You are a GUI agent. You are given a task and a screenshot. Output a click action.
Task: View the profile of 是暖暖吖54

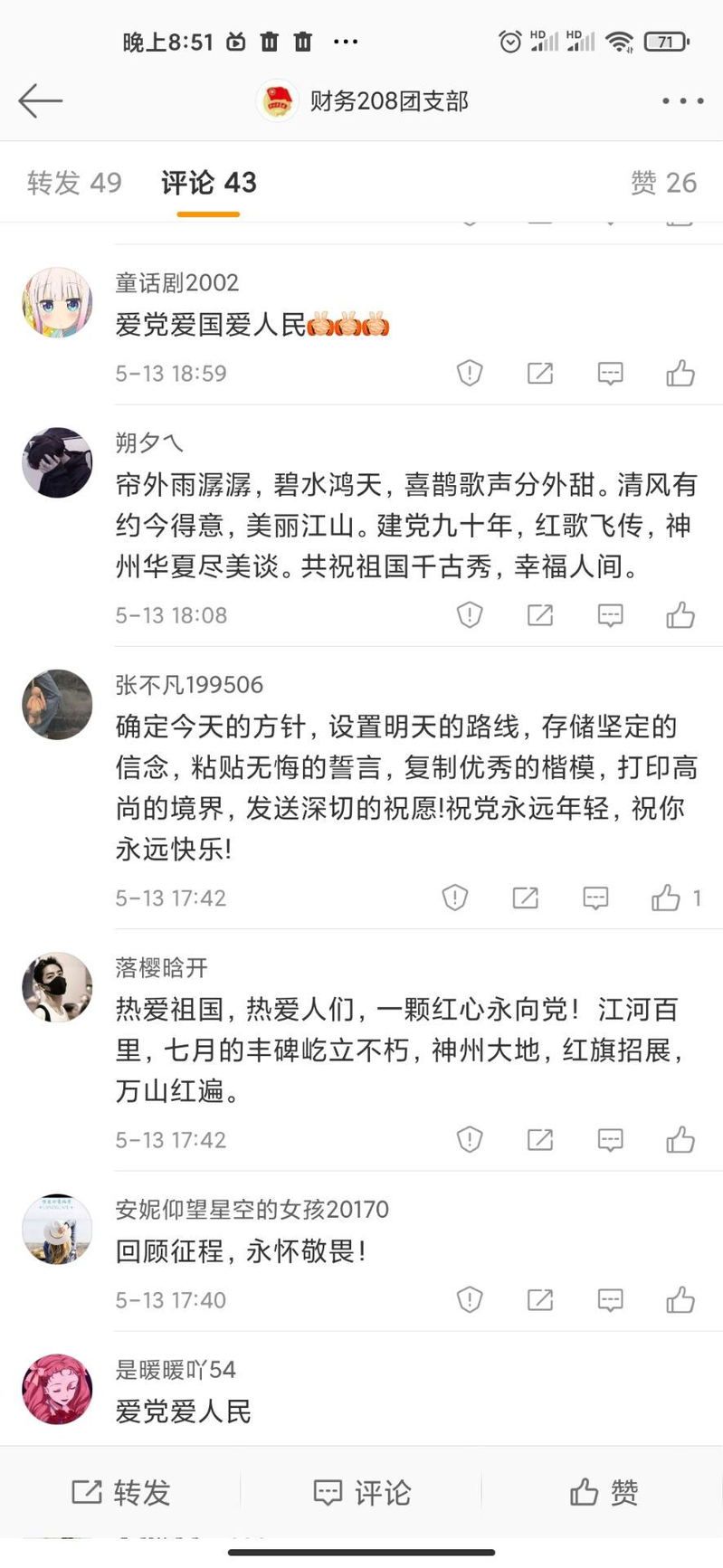tap(57, 1389)
